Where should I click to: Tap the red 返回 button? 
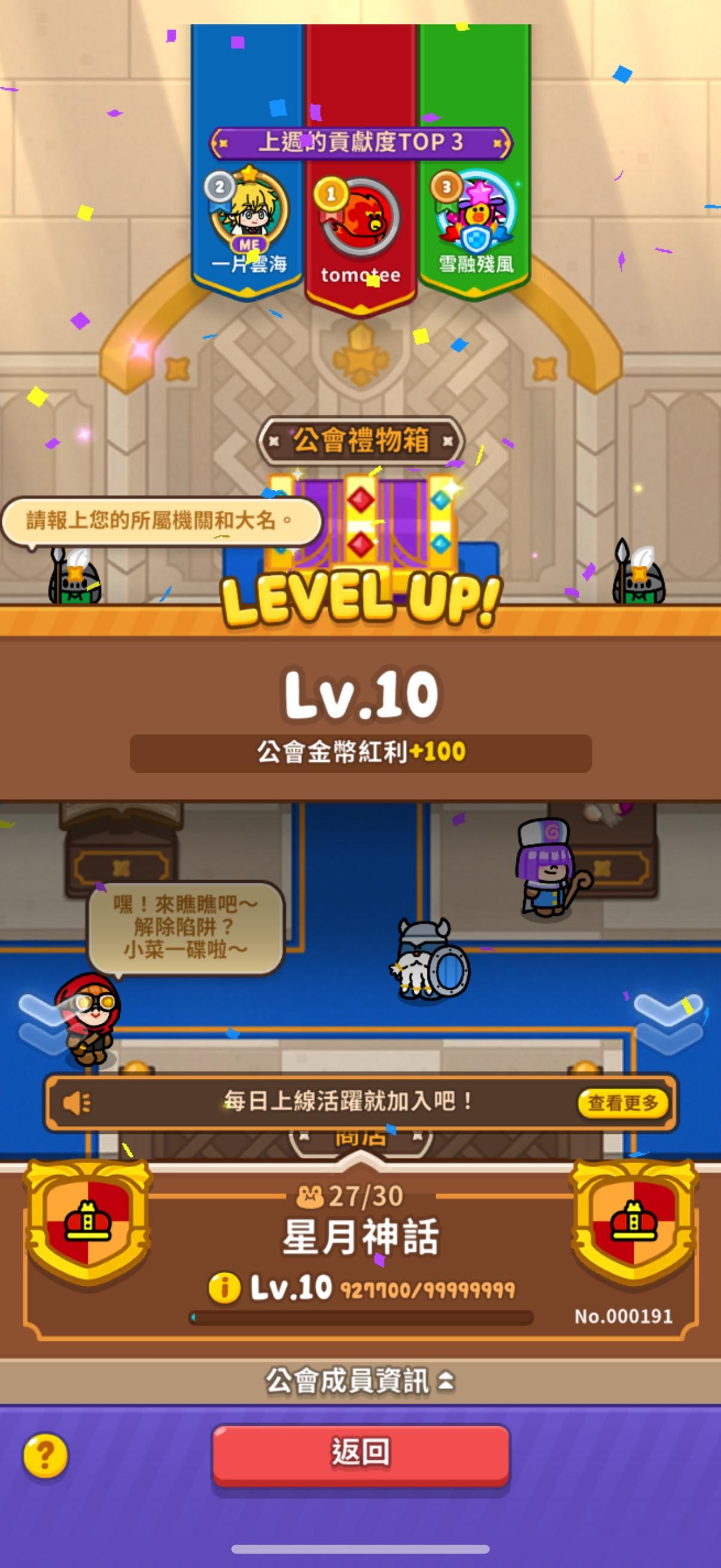point(360,1454)
